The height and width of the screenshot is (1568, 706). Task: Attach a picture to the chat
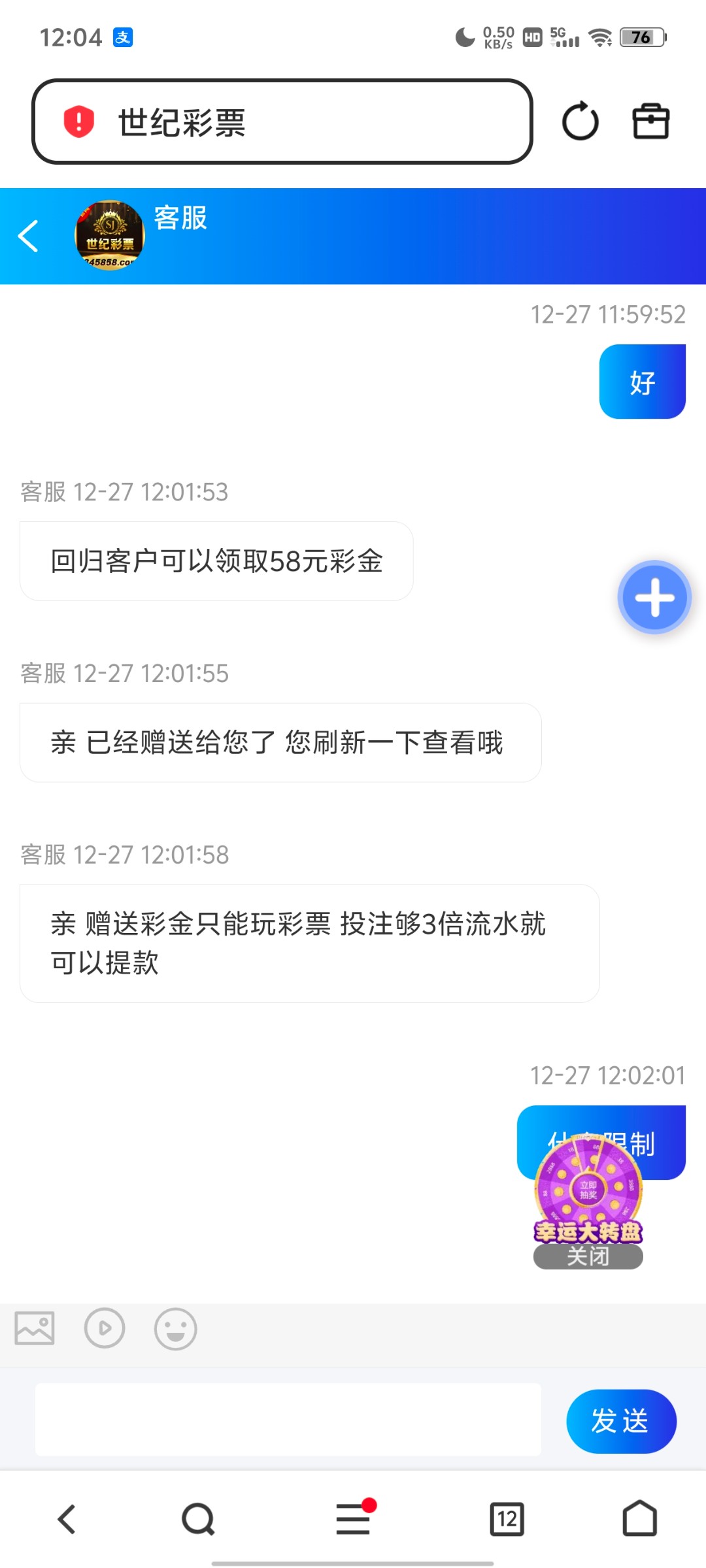(35, 1328)
